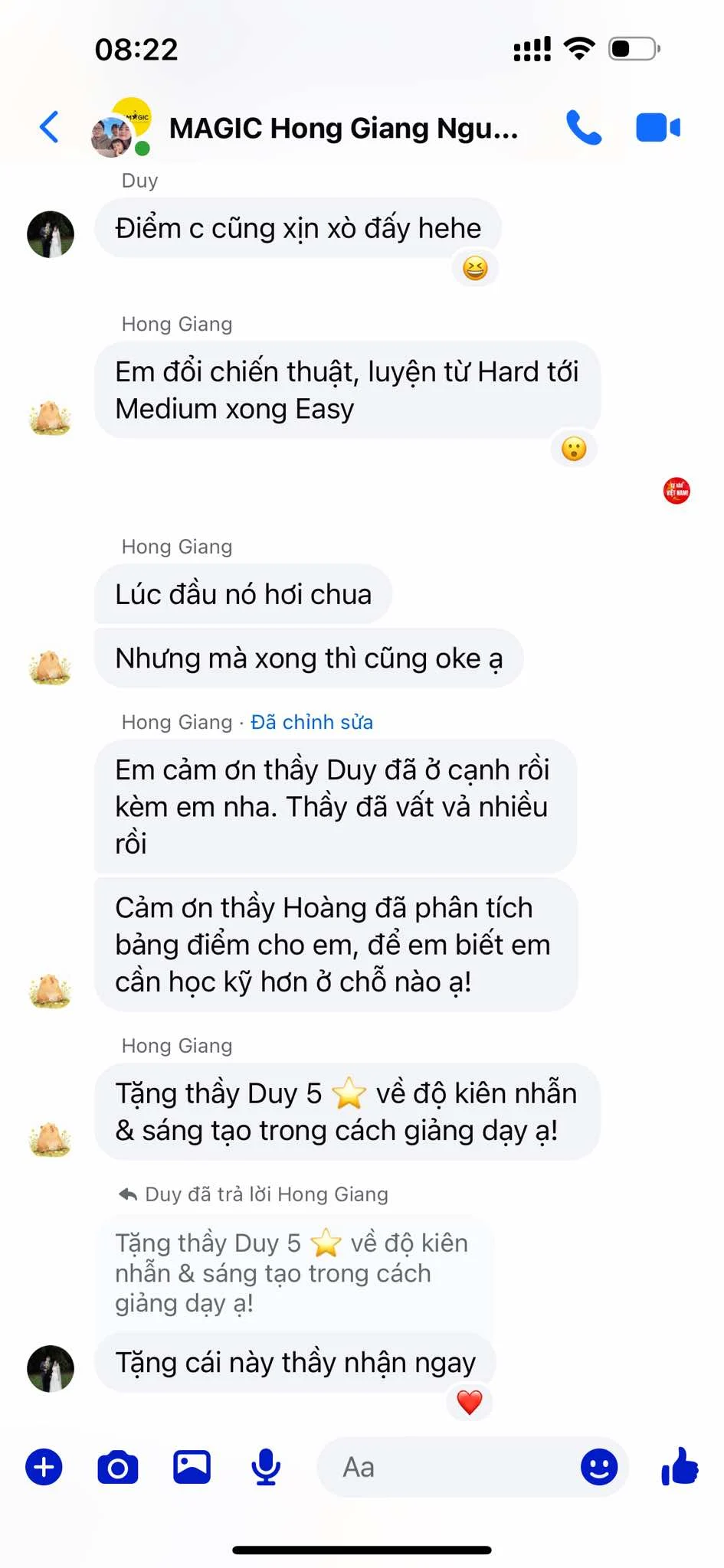View the heart reaction on Duy's last message

pos(470,1402)
